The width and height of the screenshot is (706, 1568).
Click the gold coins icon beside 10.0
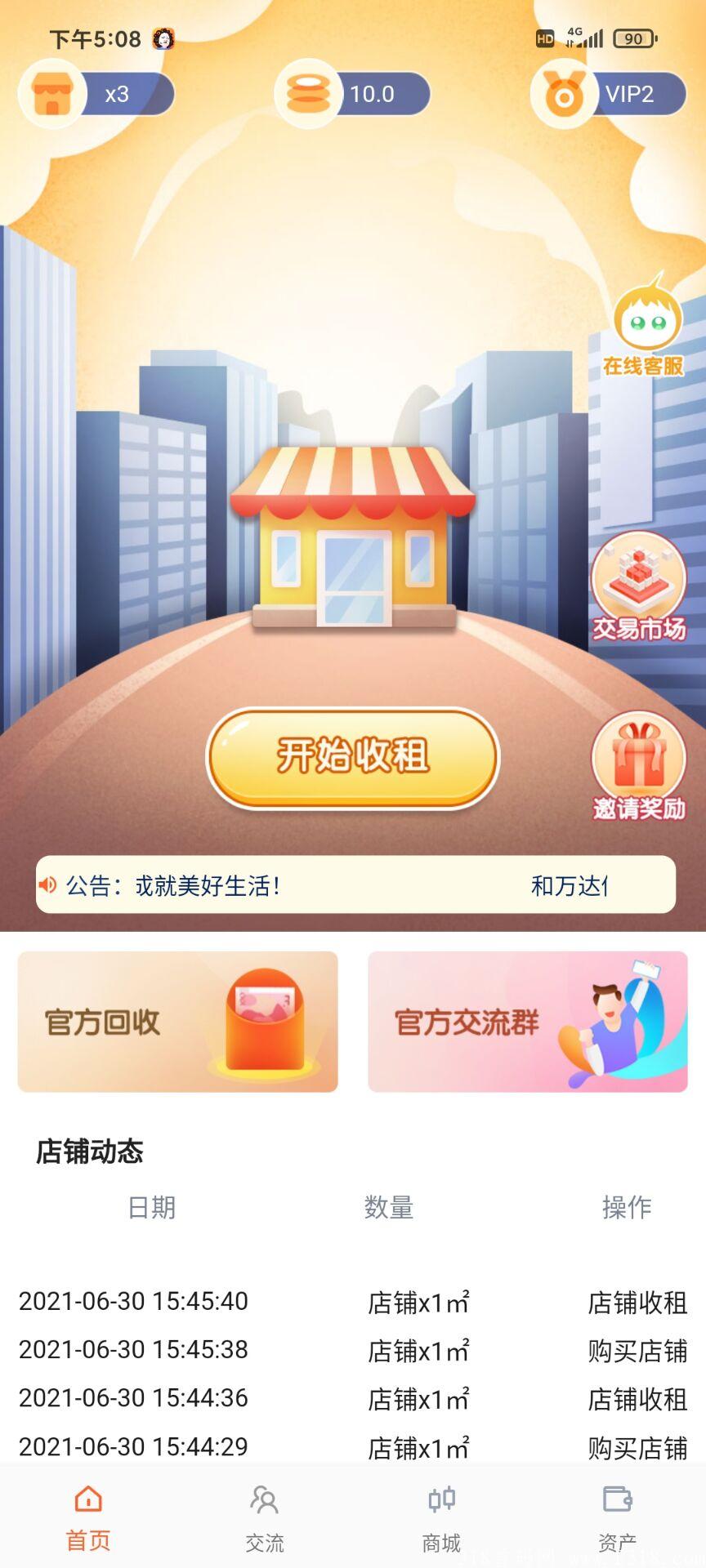tap(309, 94)
